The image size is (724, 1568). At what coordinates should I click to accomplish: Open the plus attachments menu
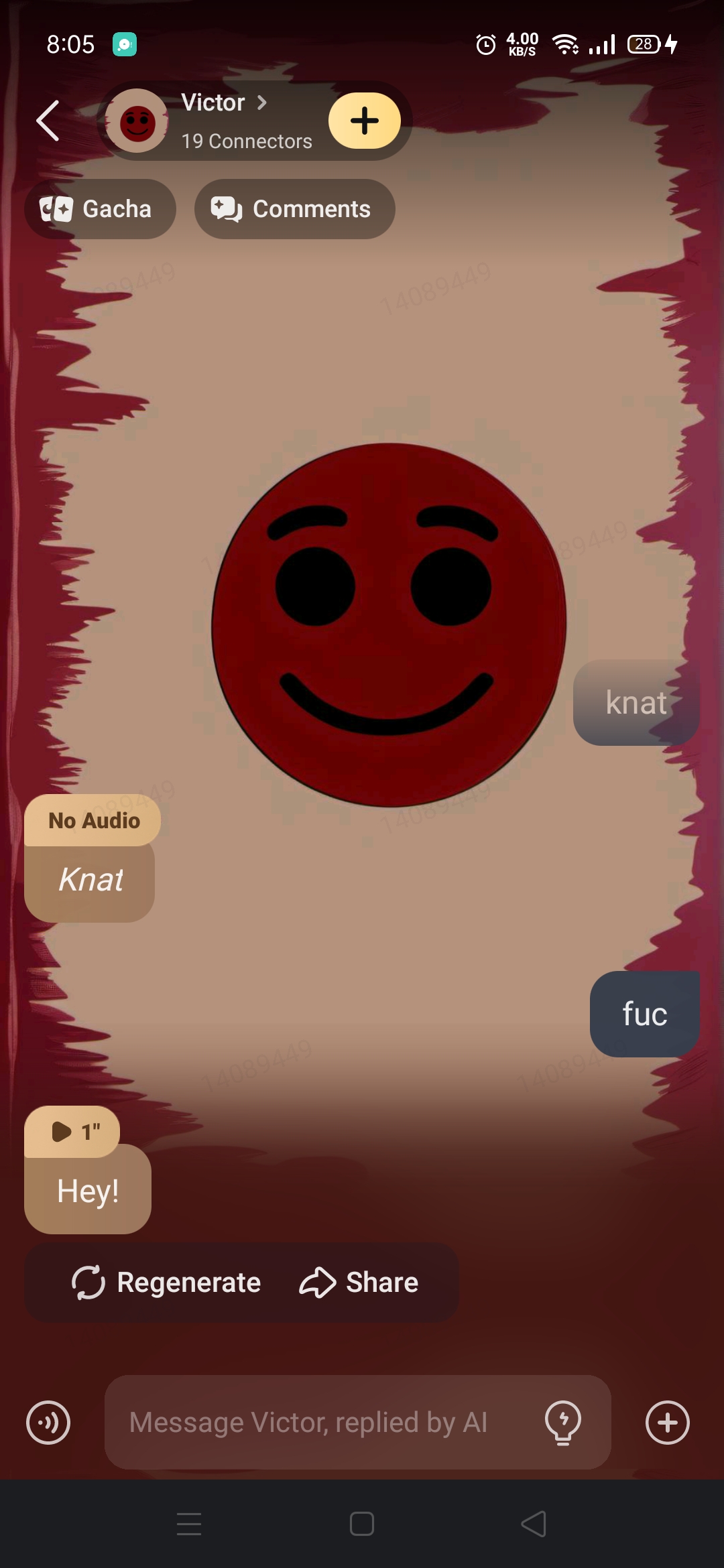pos(667,1422)
